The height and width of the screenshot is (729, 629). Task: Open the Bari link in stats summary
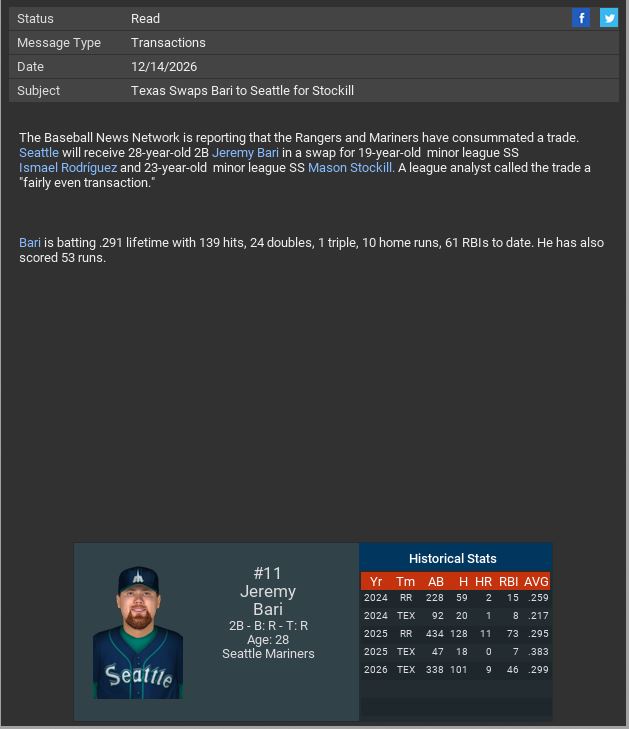(30, 243)
